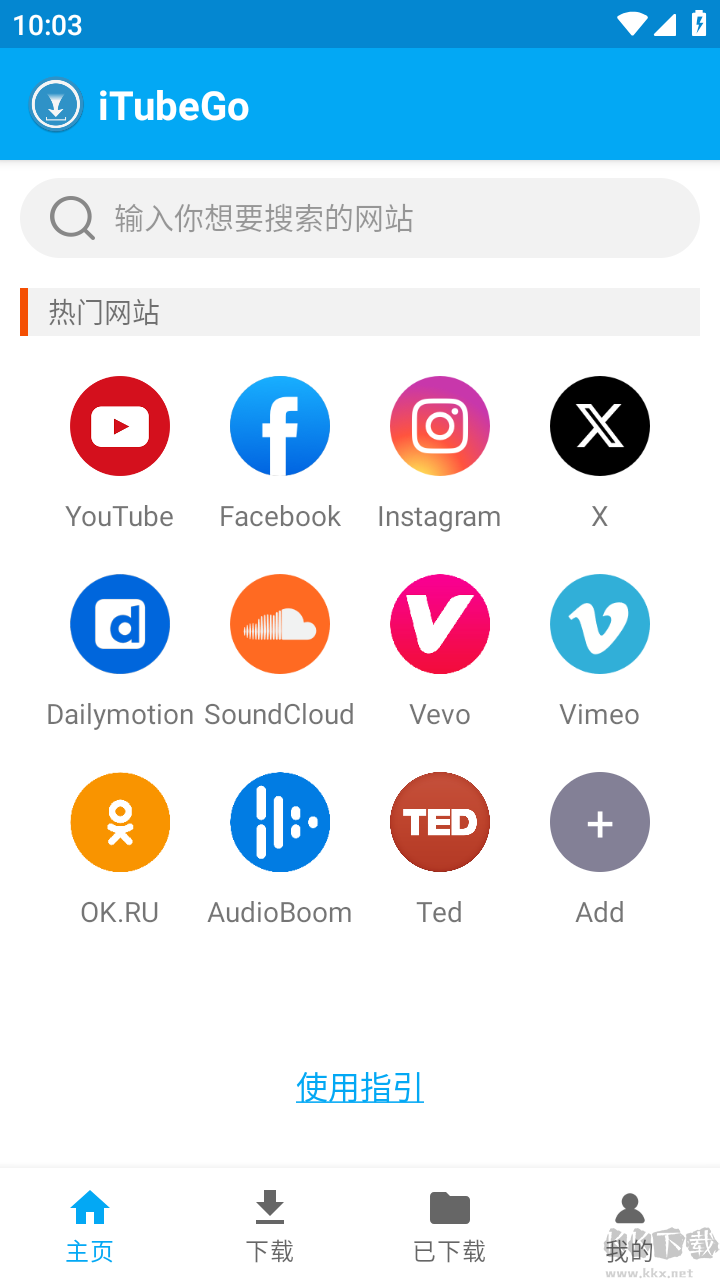The image size is (720, 1280).
Task: Select the AudioBoom icon
Action: 280,822
